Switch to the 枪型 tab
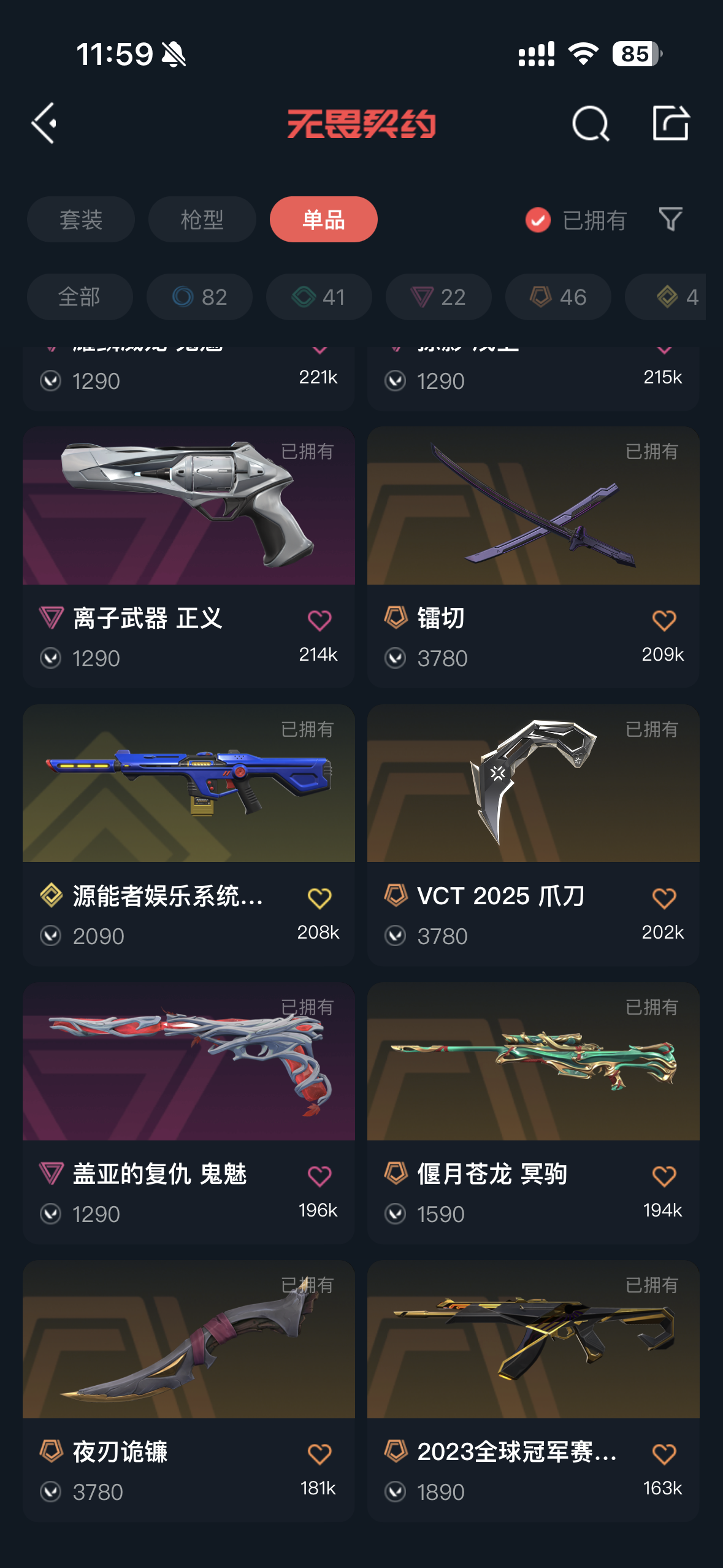 (202, 220)
